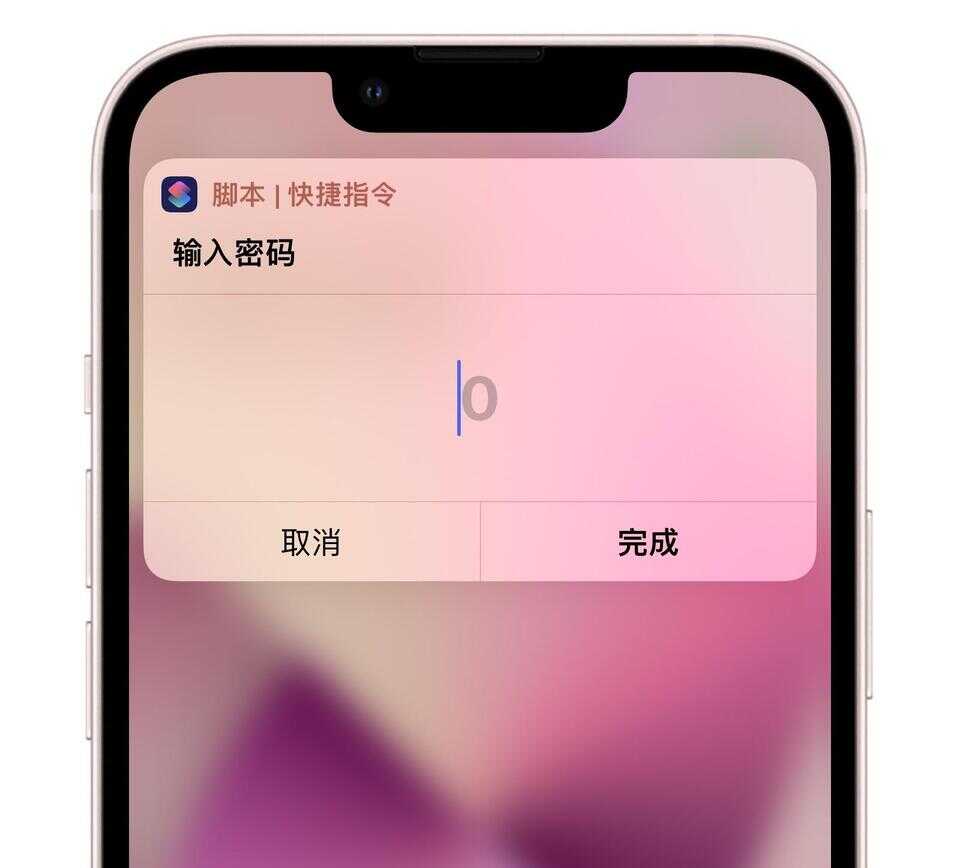Tap the password number input field

coord(479,398)
